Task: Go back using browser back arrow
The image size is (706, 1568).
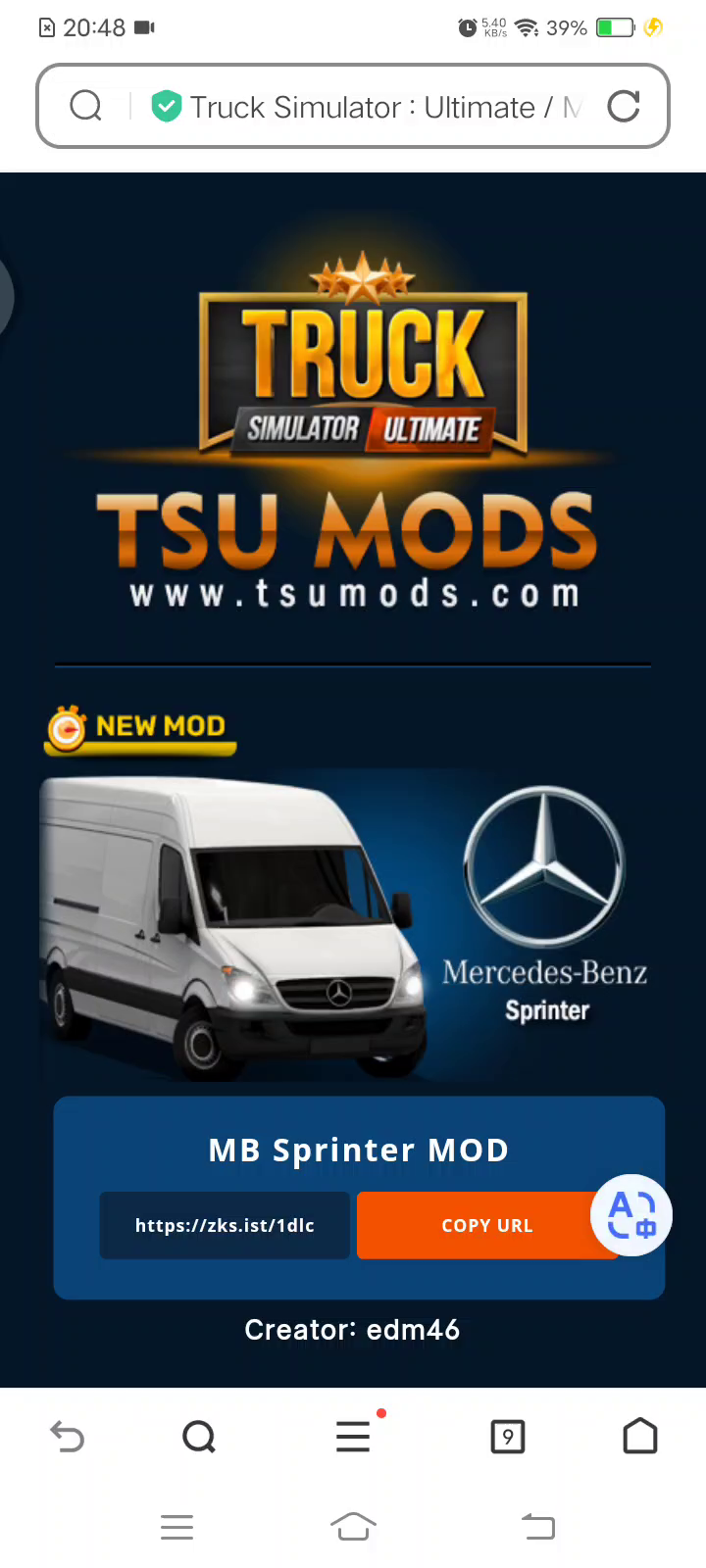Action: pos(67,1437)
